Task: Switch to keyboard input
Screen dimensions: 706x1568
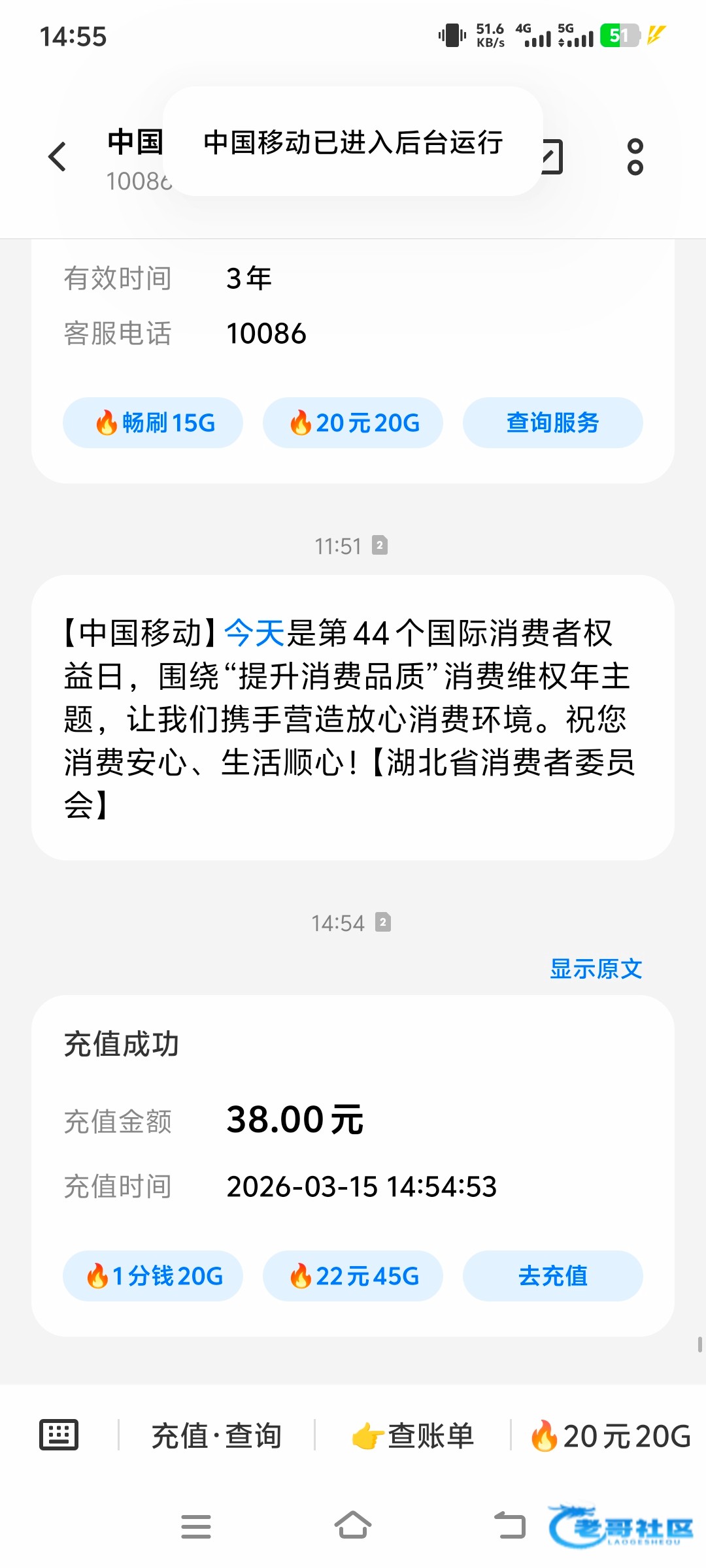Action: tap(59, 1435)
